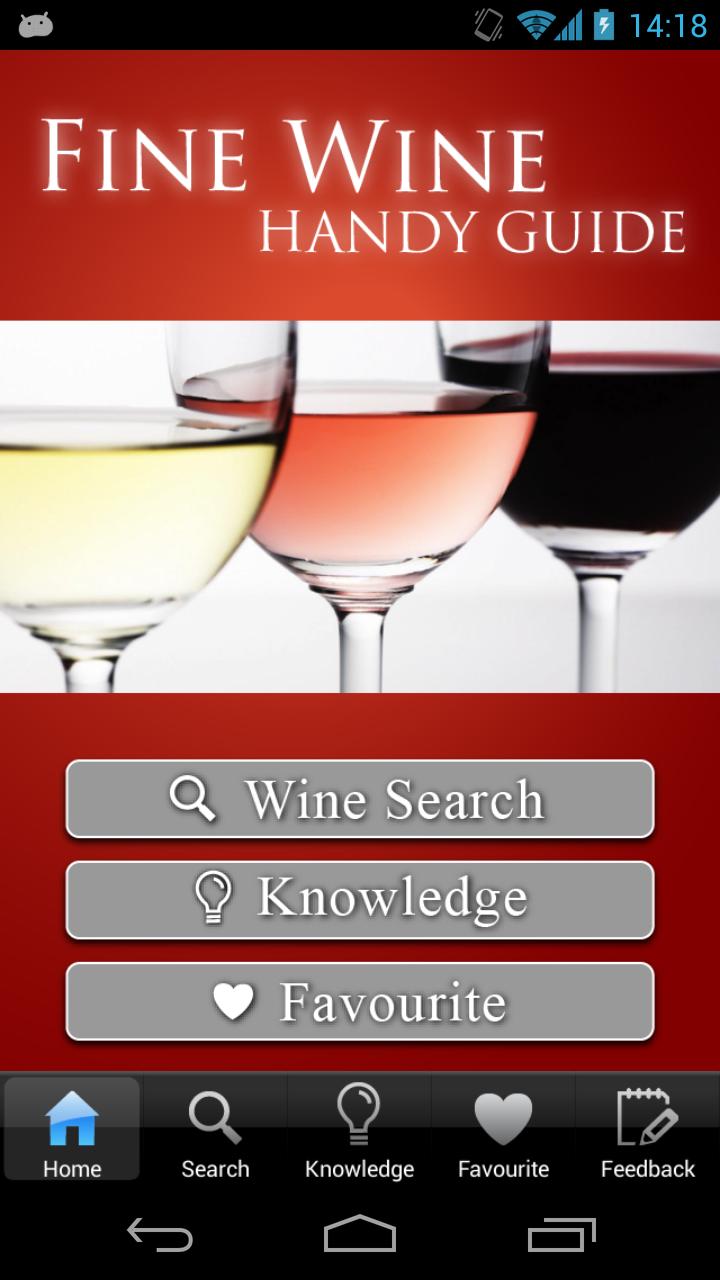Switch to the Search tab
The image size is (720, 1280).
coord(215,1130)
